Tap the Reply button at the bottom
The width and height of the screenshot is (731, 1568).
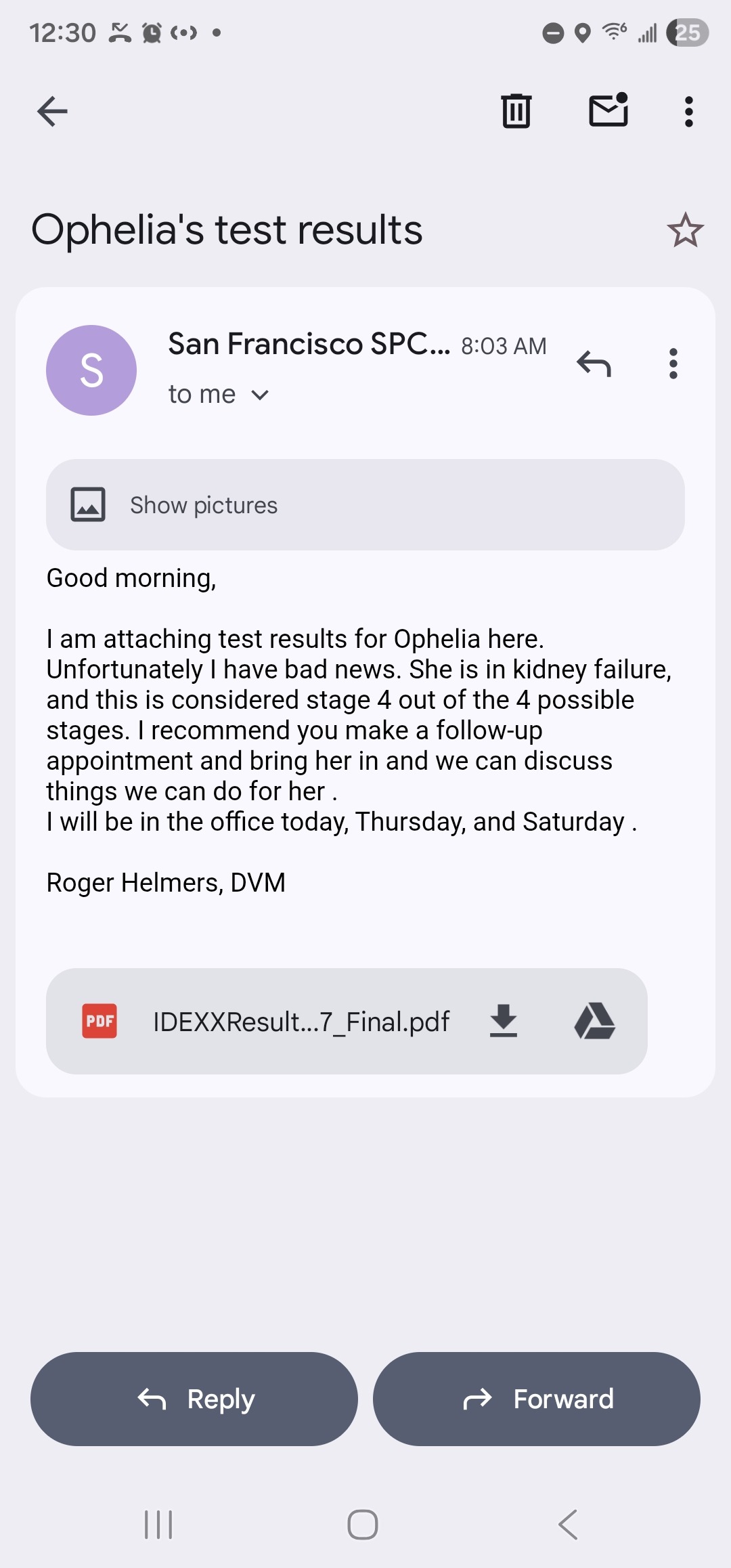194,1399
